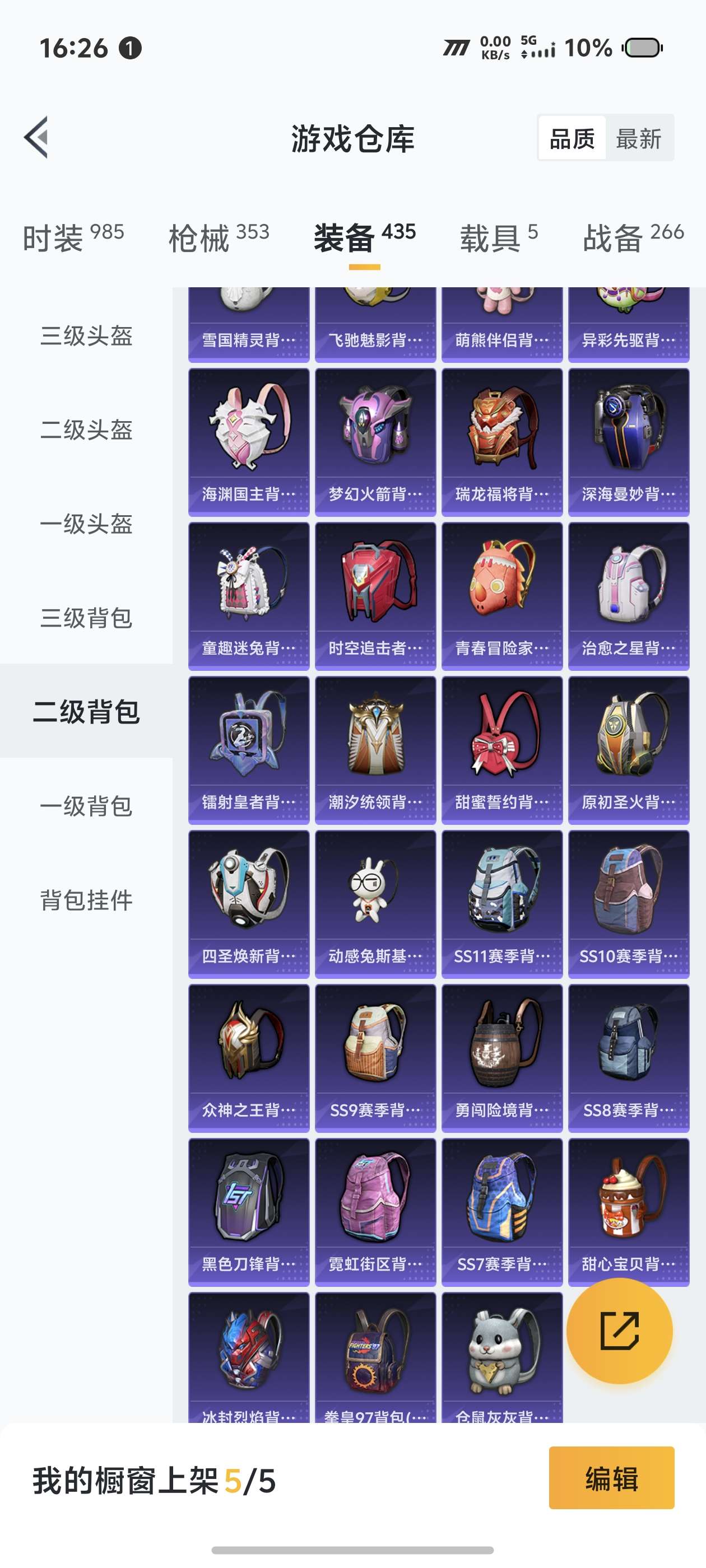The height and width of the screenshot is (1568, 706).
Task: Choose the 一级背包 category
Action: click(x=86, y=806)
